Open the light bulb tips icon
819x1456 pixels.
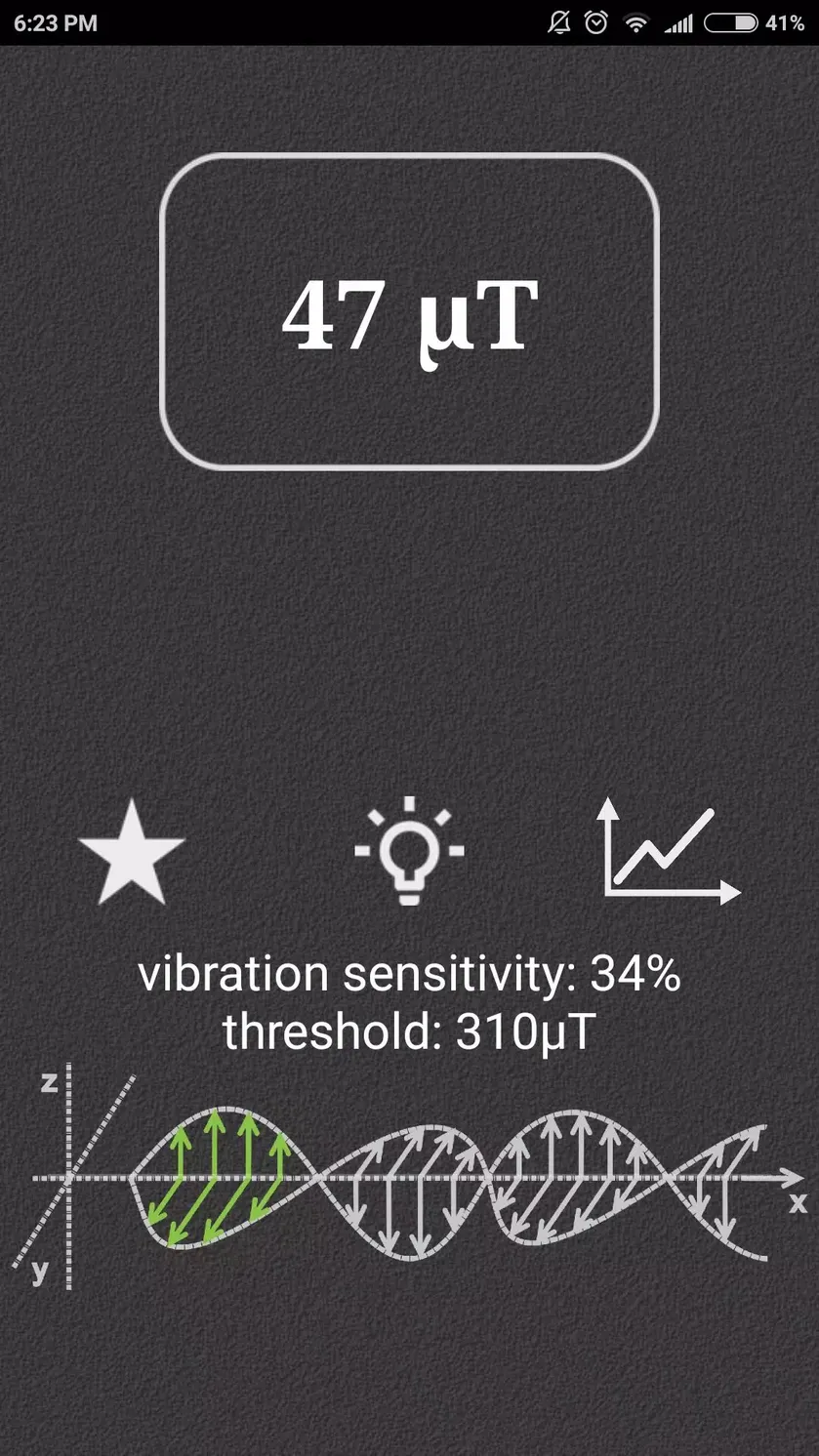(x=409, y=850)
